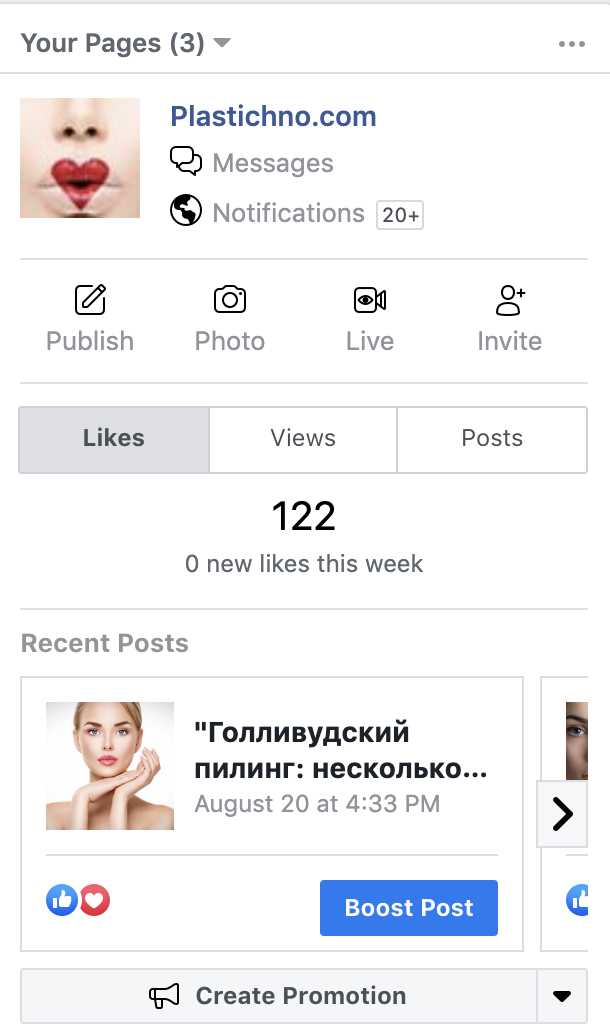Add a Photo to the page
The image size is (610, 1036).
point(230,319)
